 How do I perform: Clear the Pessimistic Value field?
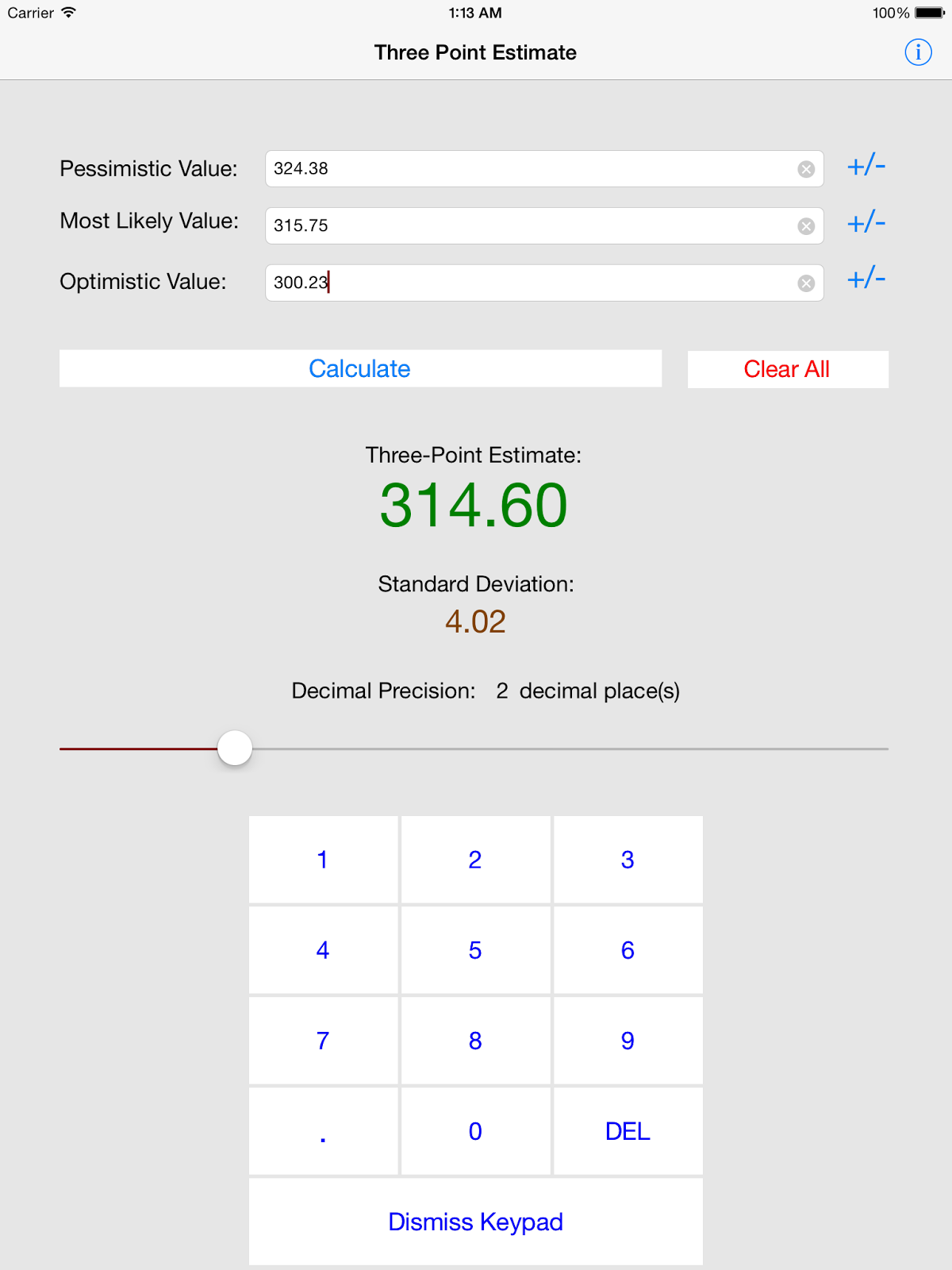pyautogui.click(x=806, y=169)
